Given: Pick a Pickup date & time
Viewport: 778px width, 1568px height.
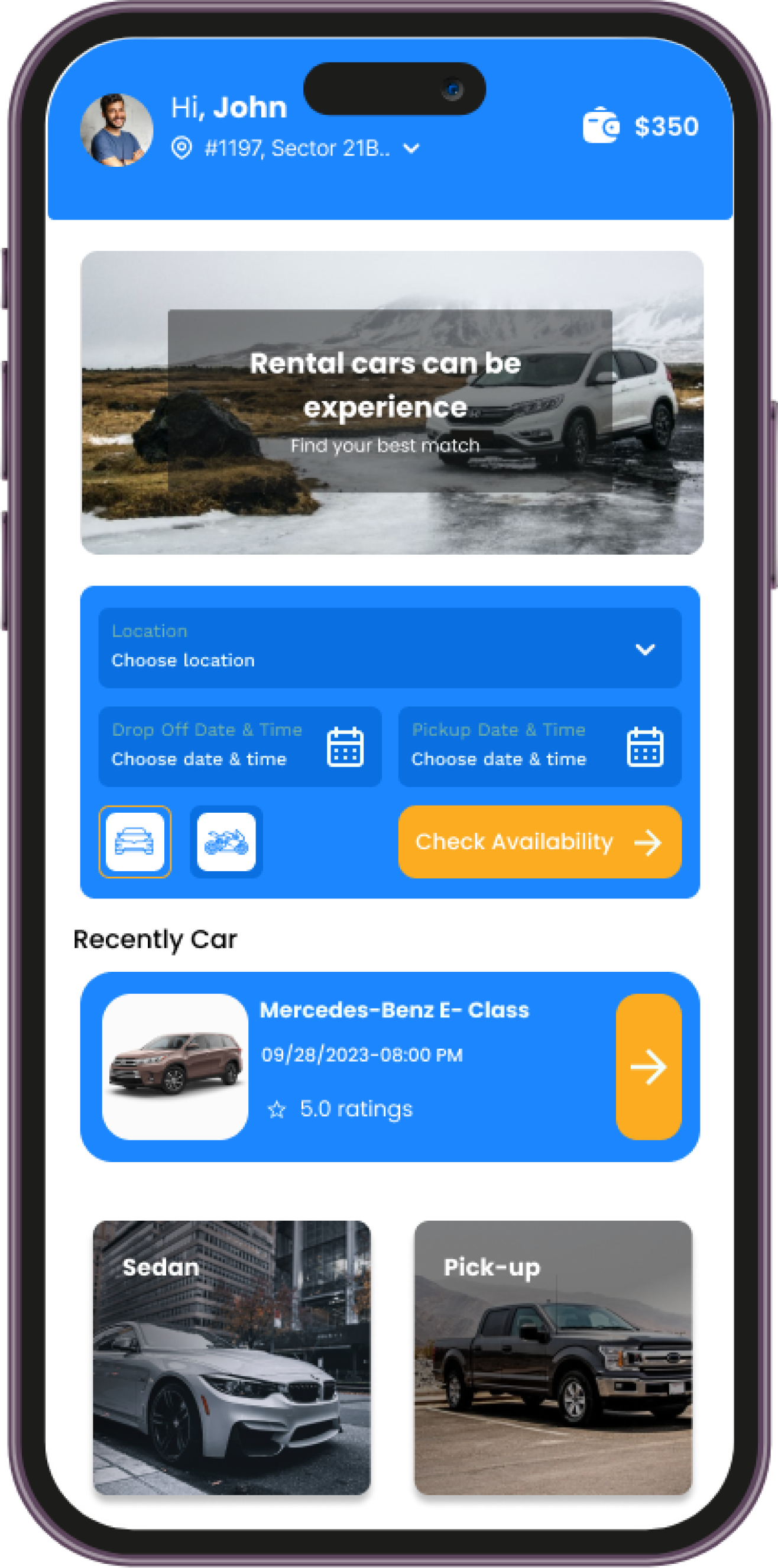Looking at the screenshot, I should tap(539, 746).
